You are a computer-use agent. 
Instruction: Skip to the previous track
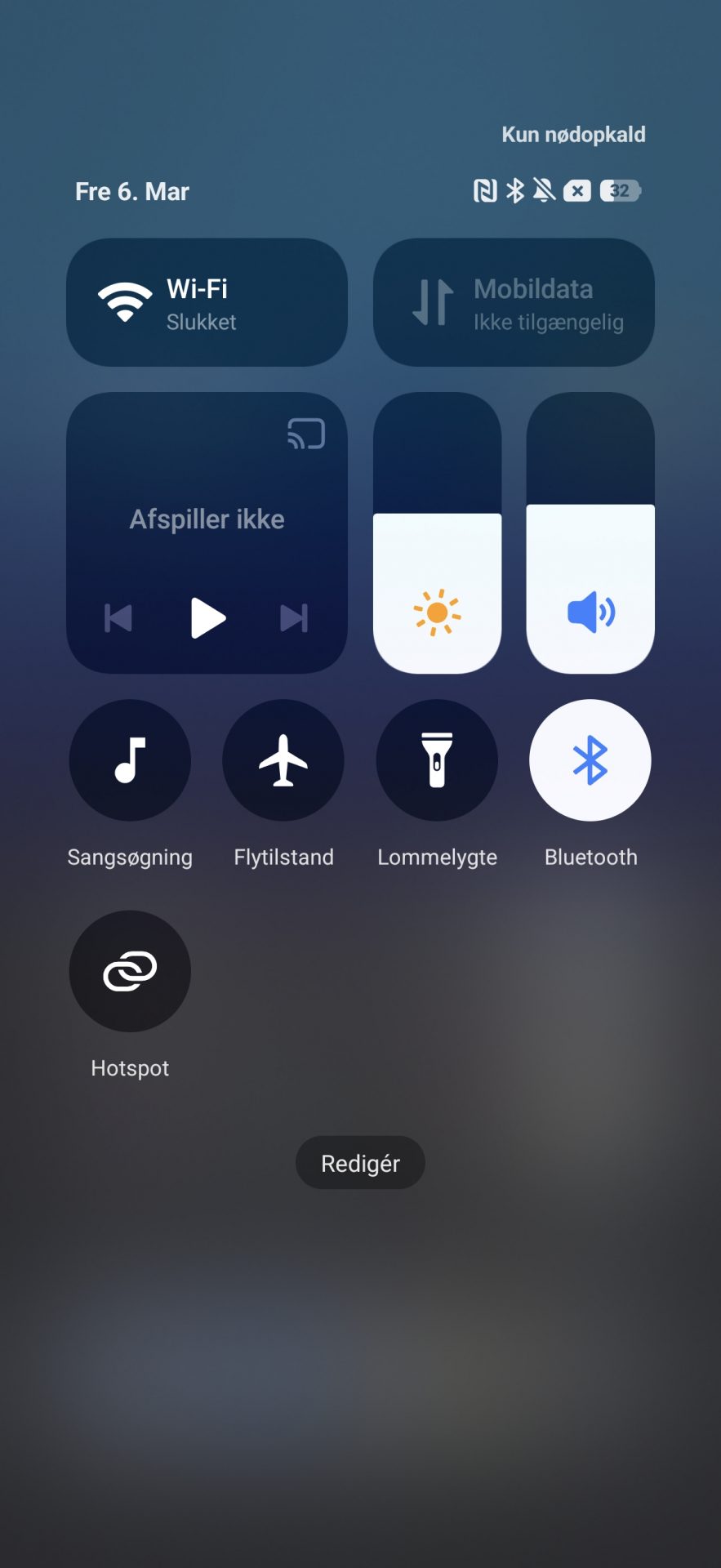click(x=118, y=618)
